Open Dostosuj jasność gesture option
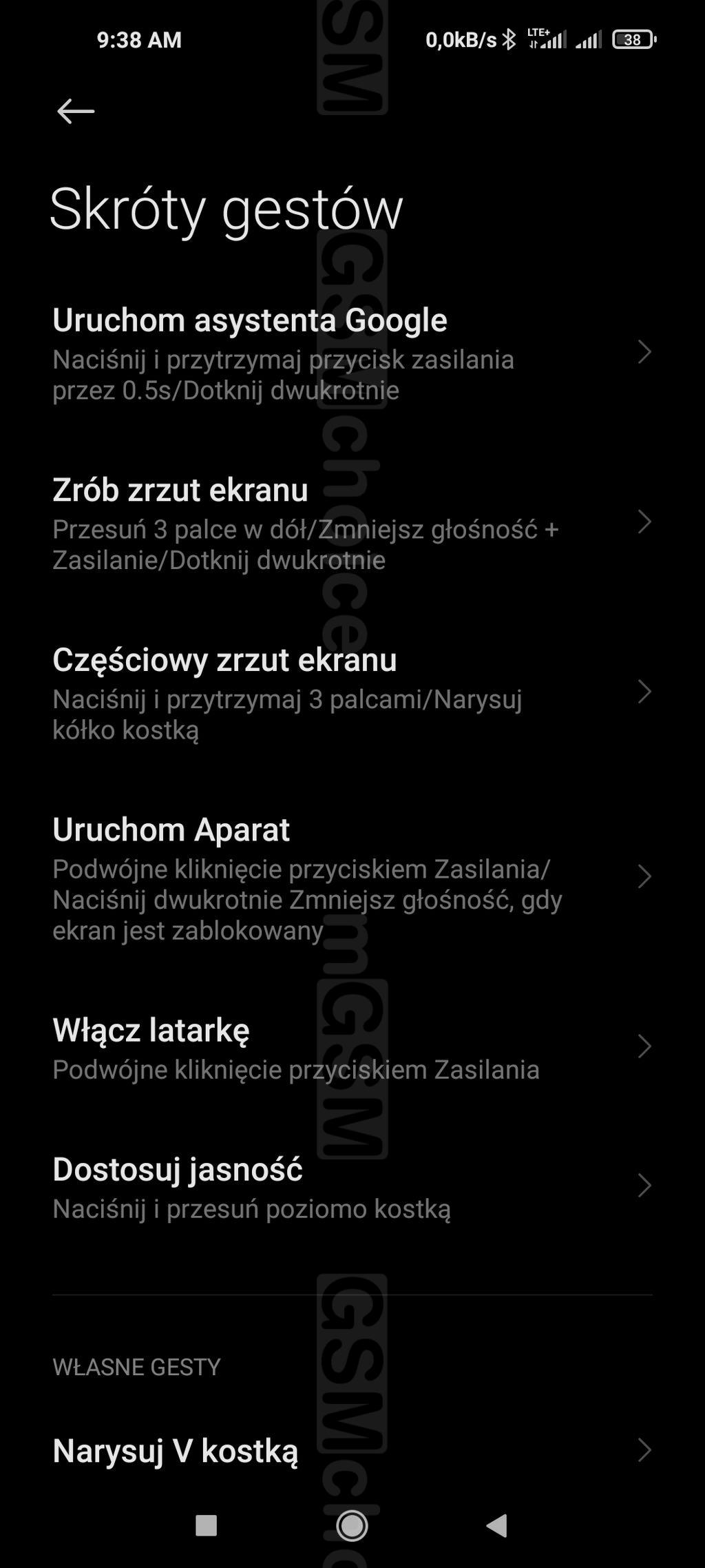Screen dimensions: 705x1568 [x=351, y=1186]
